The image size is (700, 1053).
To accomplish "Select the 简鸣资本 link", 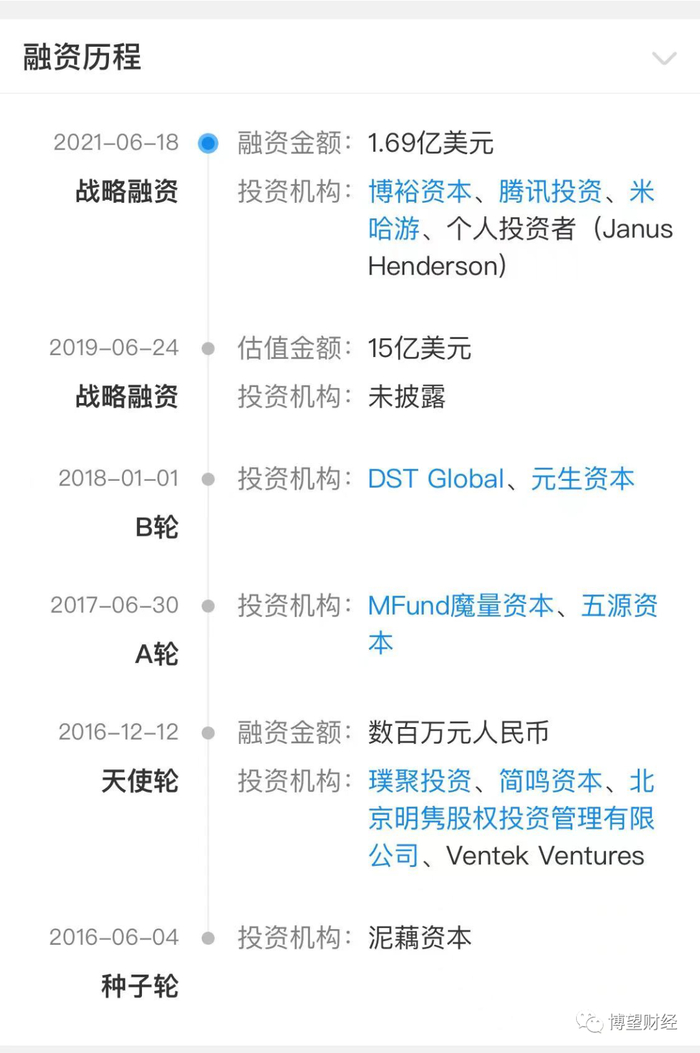I will pos(550,781).
